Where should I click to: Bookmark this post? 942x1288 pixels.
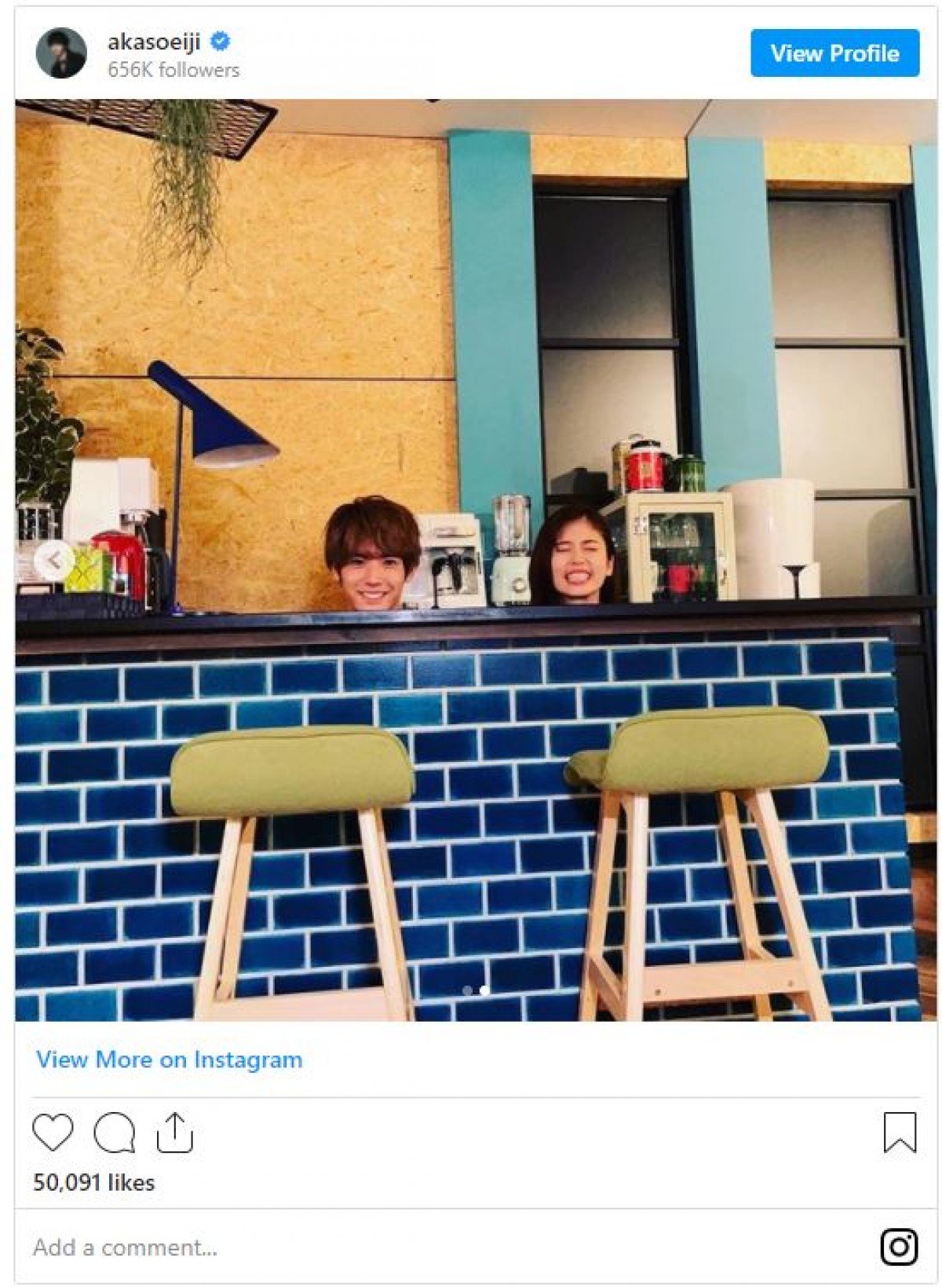click(x=900, y=1132)
